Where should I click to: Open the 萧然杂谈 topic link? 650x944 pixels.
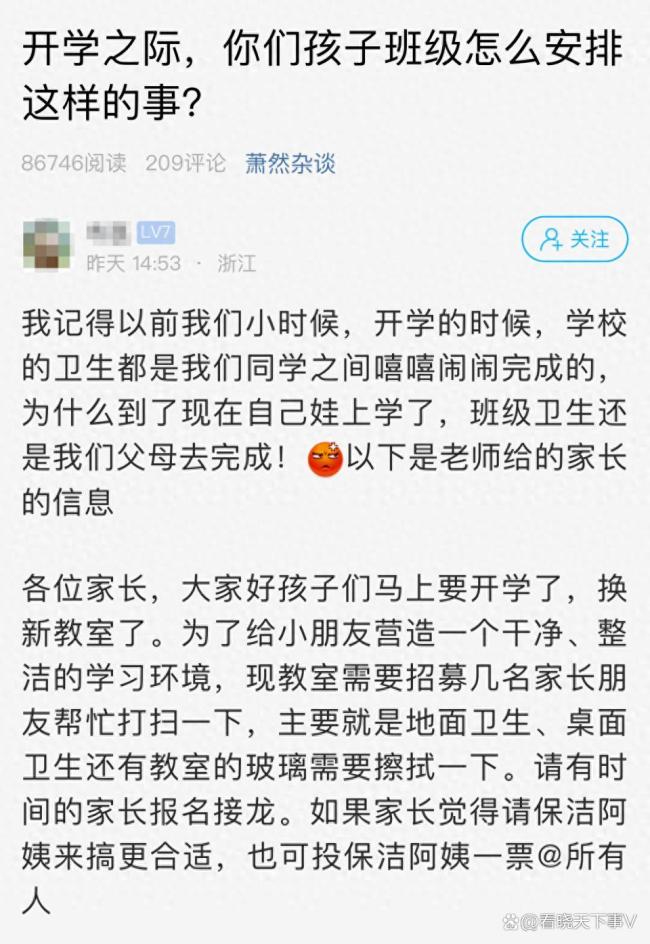pos(290,164)
